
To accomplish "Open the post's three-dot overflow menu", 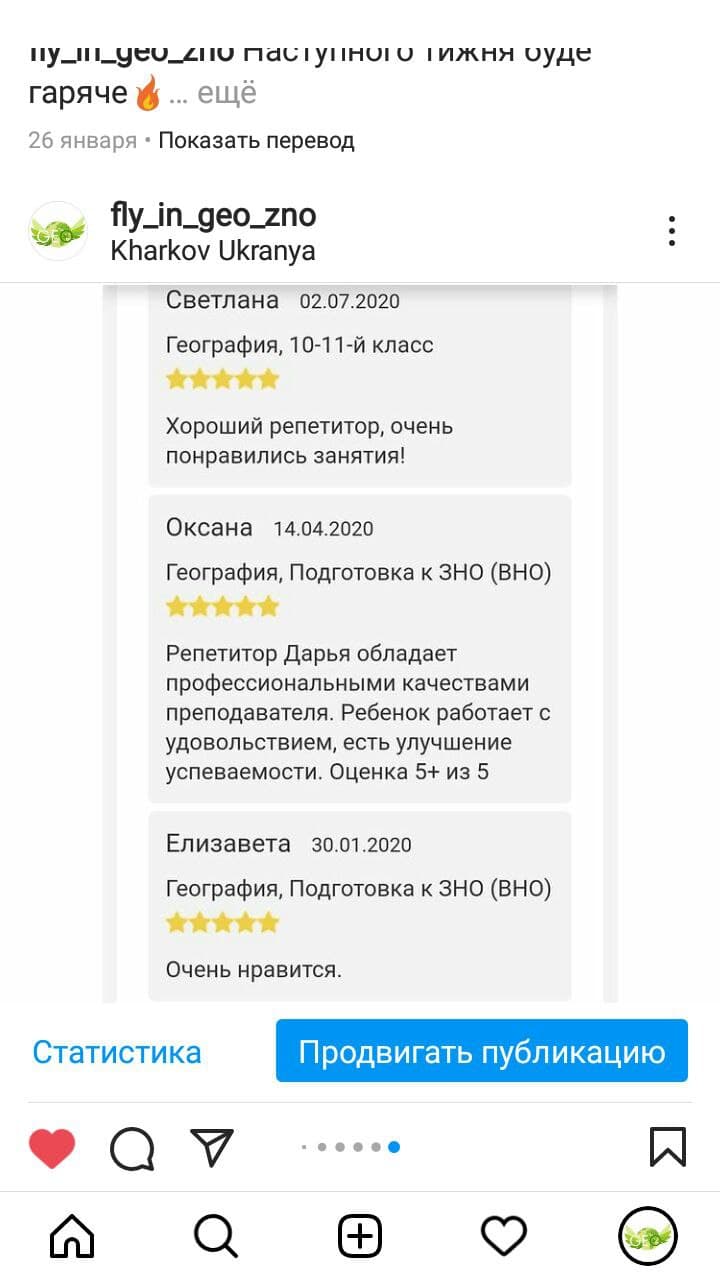I will click(672, 231).
